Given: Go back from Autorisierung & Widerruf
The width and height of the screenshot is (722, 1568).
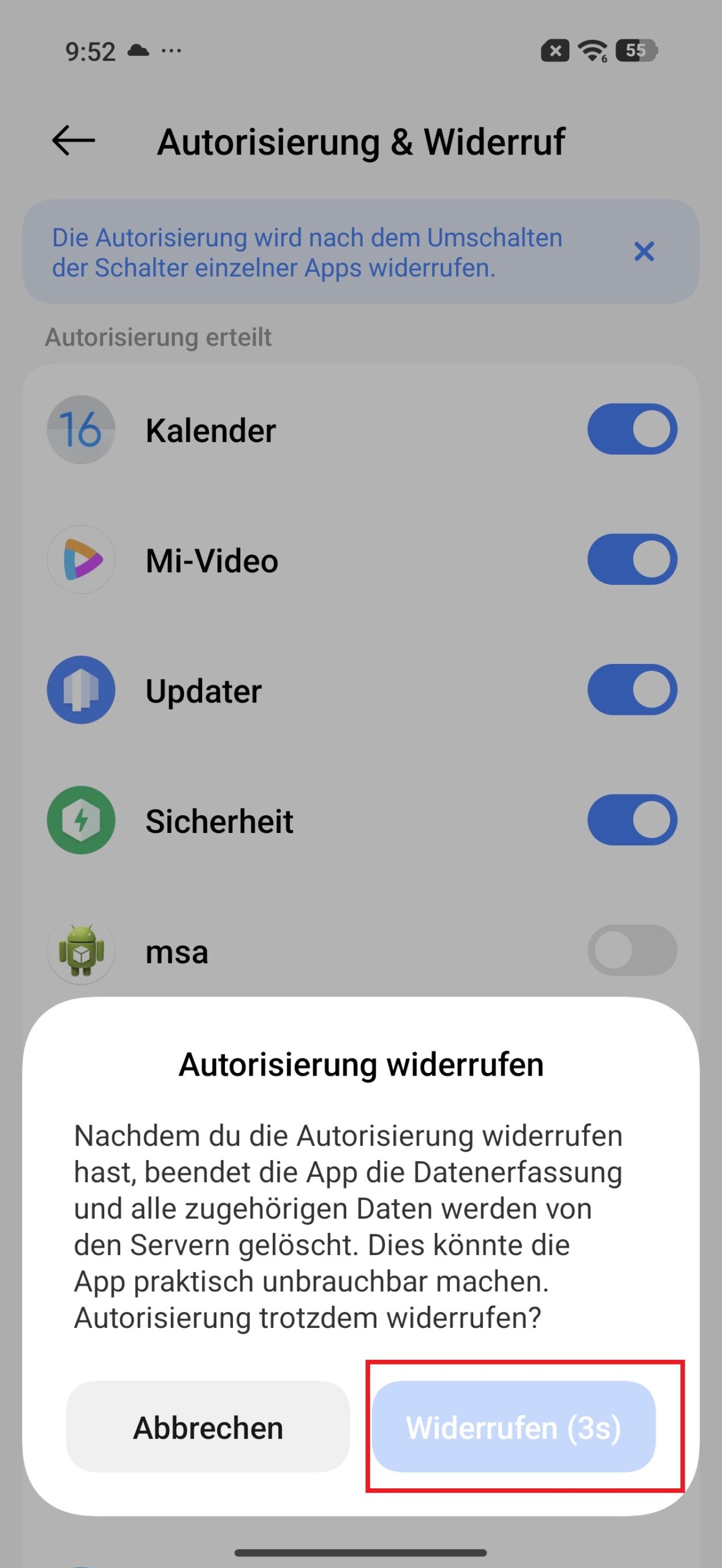Looking at the screenshot, I should 74,141.
